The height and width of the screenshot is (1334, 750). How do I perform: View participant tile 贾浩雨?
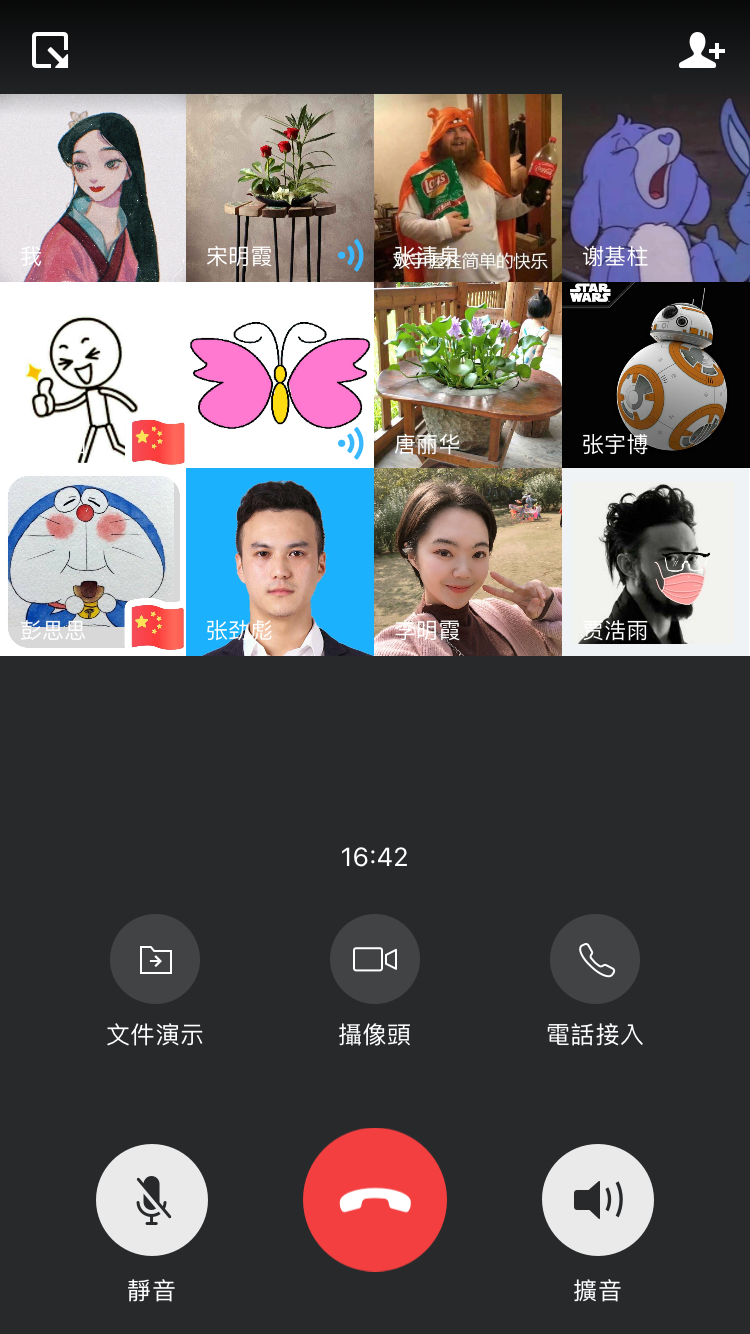[x=656, y=562]
